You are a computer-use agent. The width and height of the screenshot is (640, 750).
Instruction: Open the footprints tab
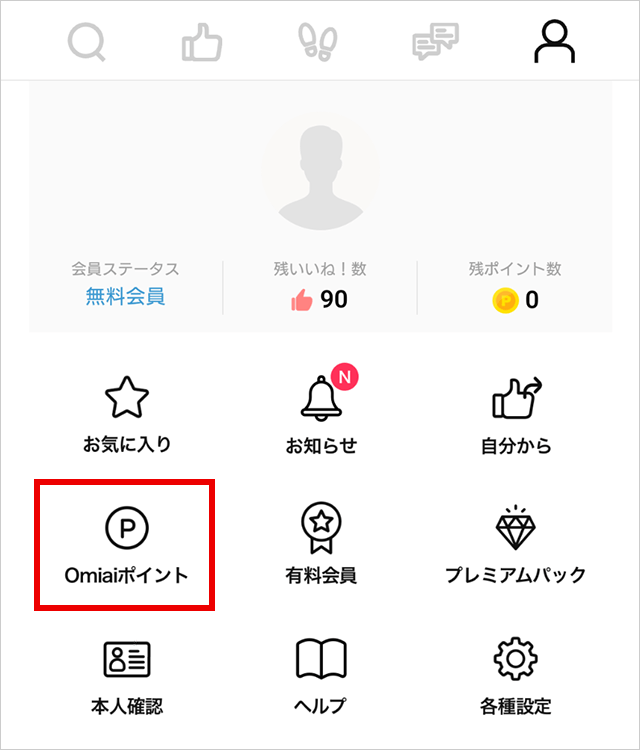[318, 42]
